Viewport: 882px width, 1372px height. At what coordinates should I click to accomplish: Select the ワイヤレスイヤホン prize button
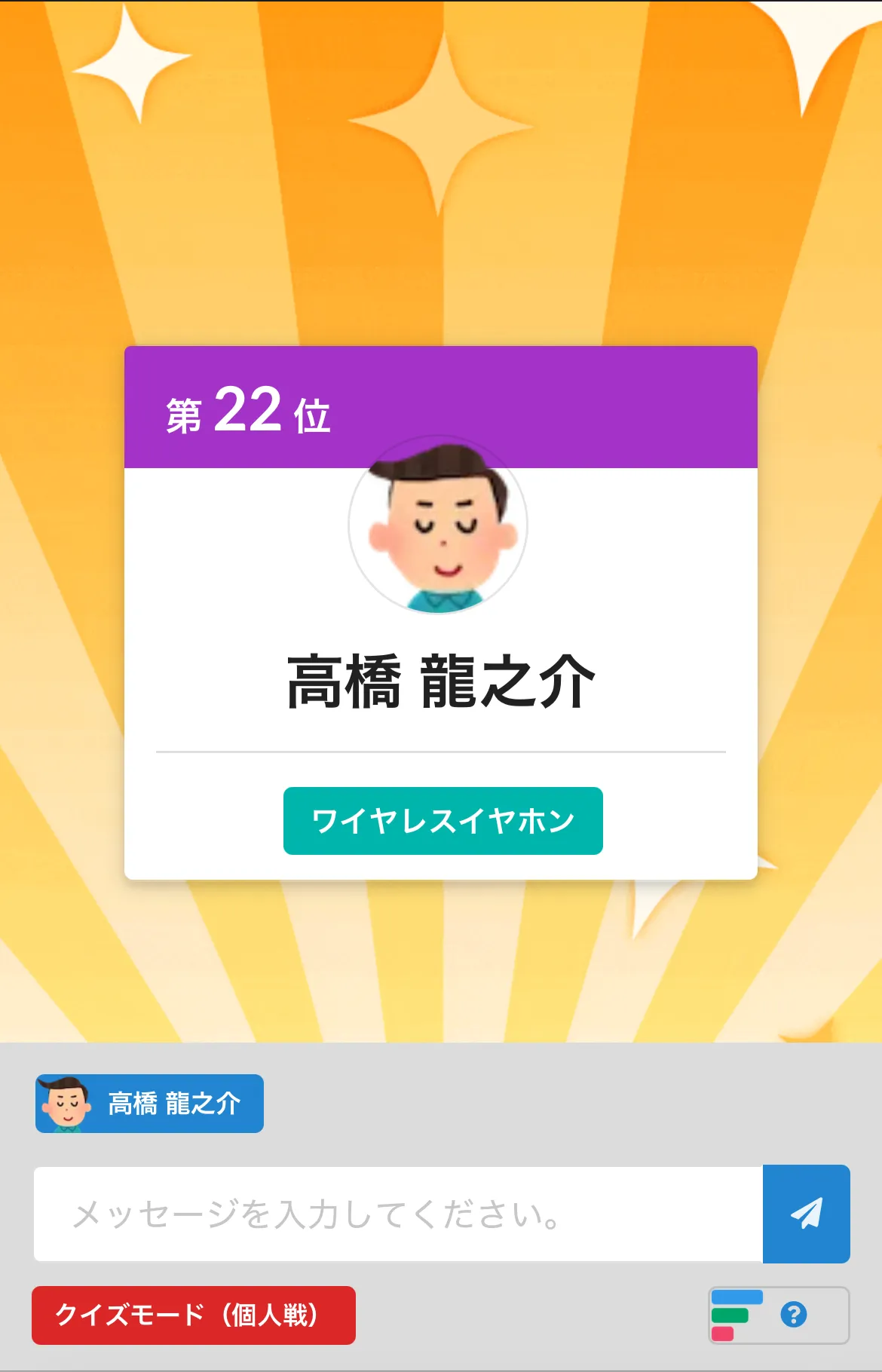(442, 820)
